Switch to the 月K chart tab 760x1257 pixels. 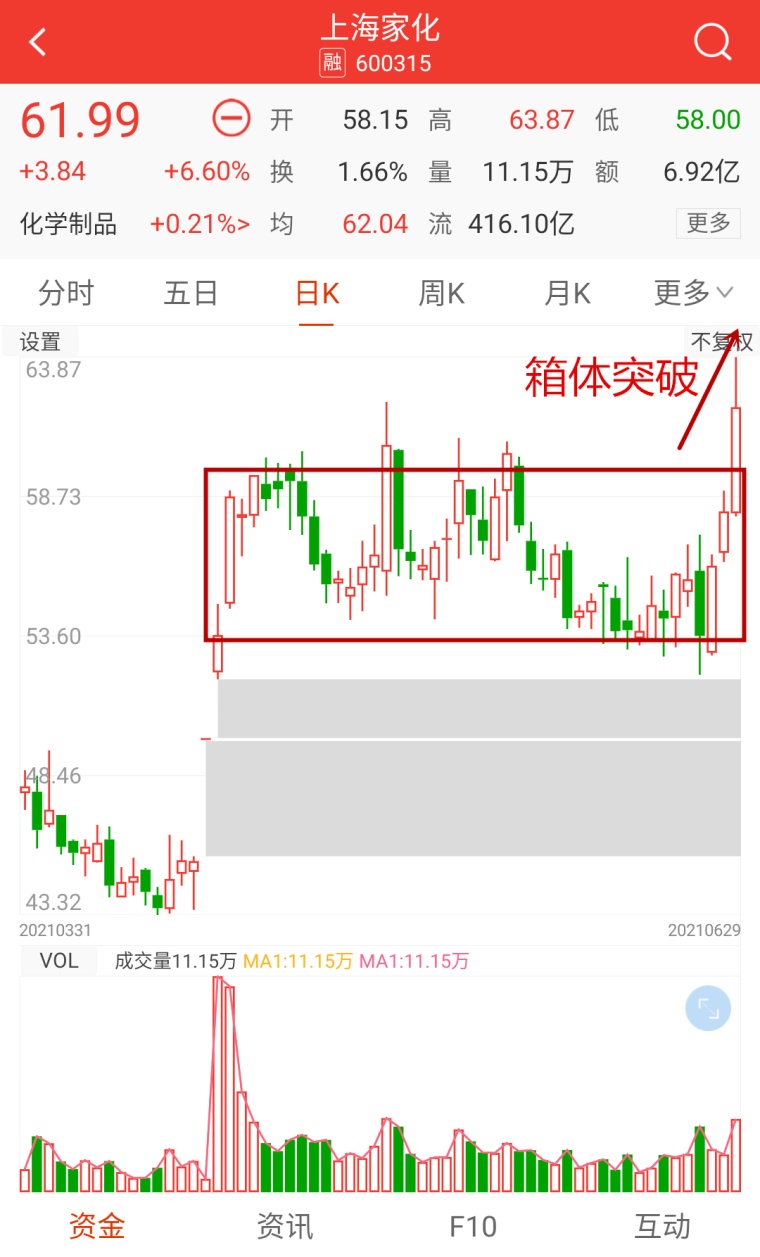click(x=567, y=293)
